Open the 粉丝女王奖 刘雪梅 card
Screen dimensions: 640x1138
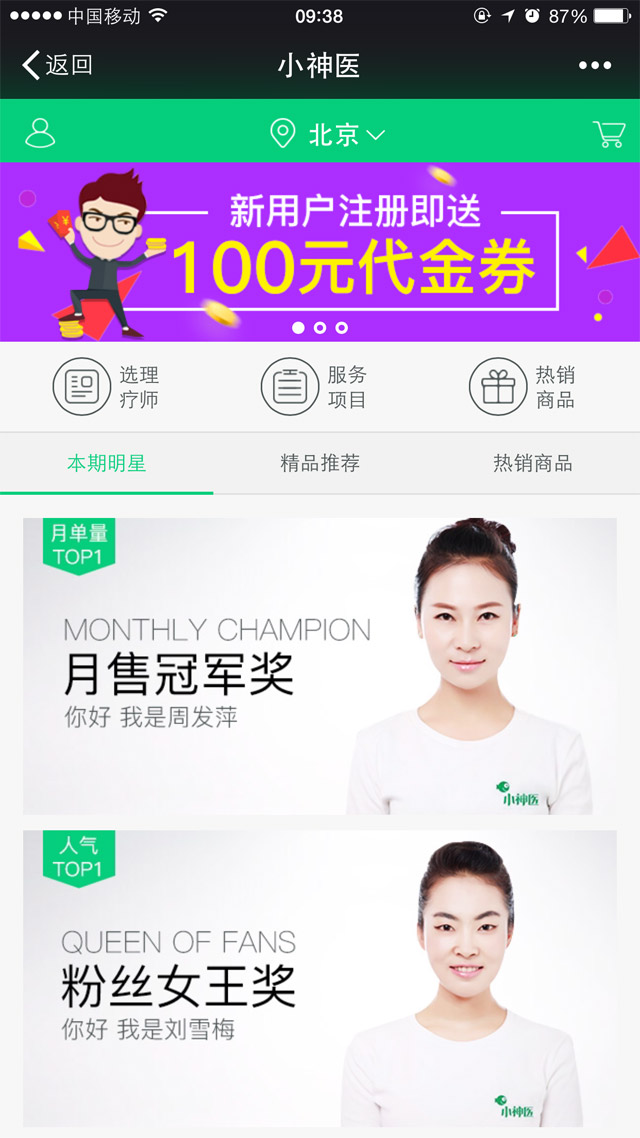pos(320,978)
